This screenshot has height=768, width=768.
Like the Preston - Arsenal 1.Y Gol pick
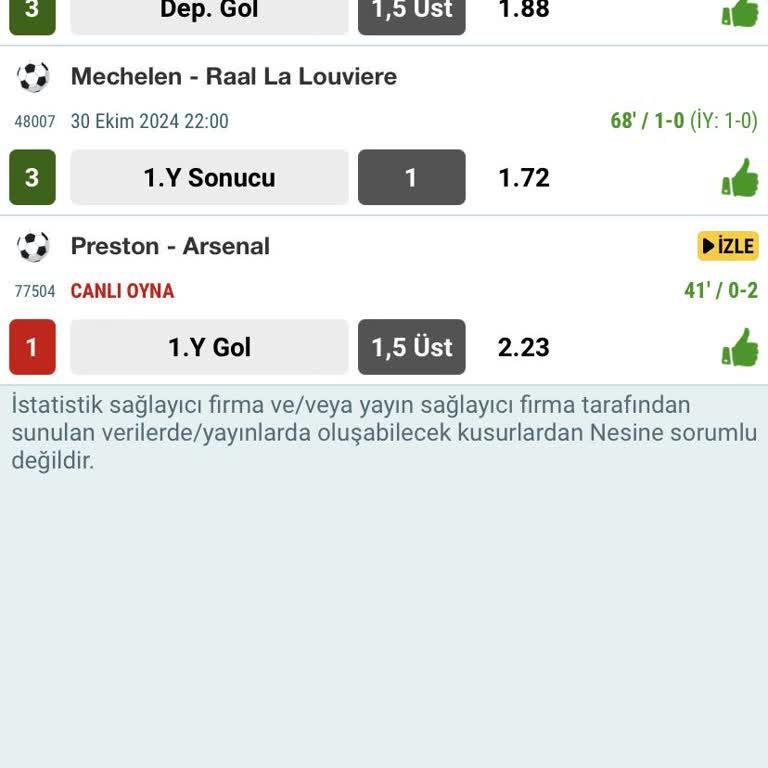pos(740,348)
